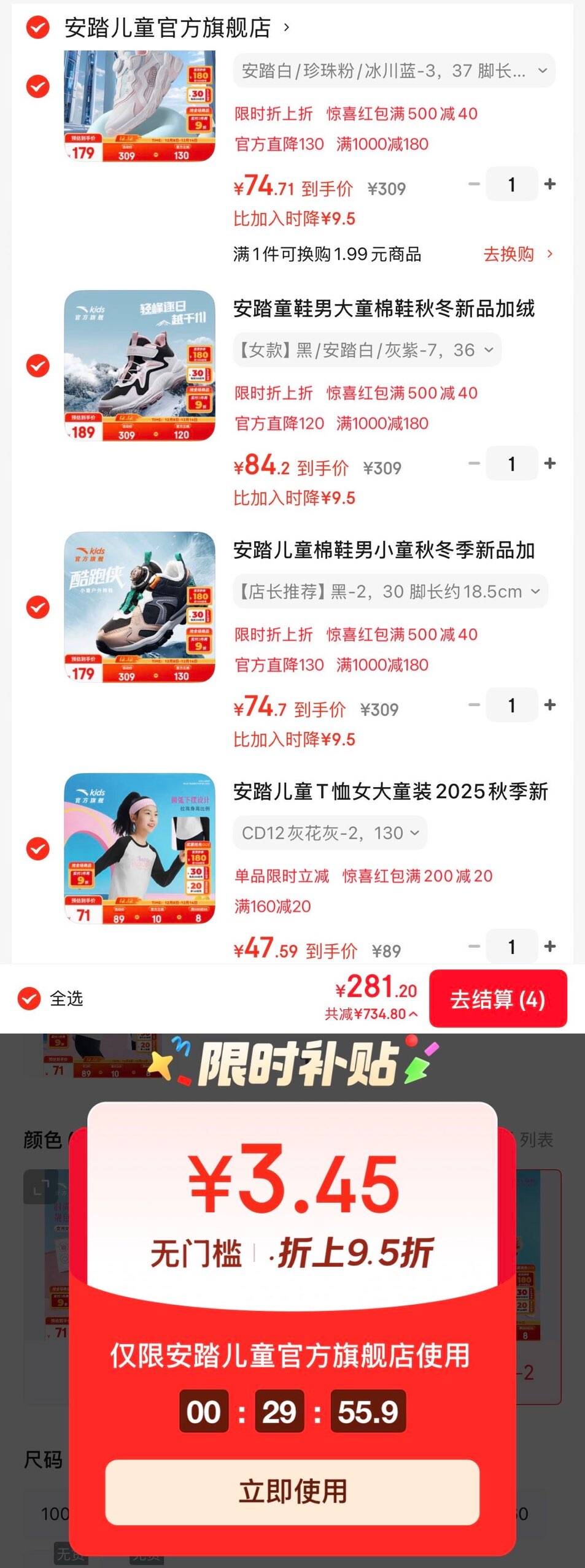Open the 安踏童鞋男大童棉鞋 product image
Screen dimensions: 585x1568
(x=140, y=366)
